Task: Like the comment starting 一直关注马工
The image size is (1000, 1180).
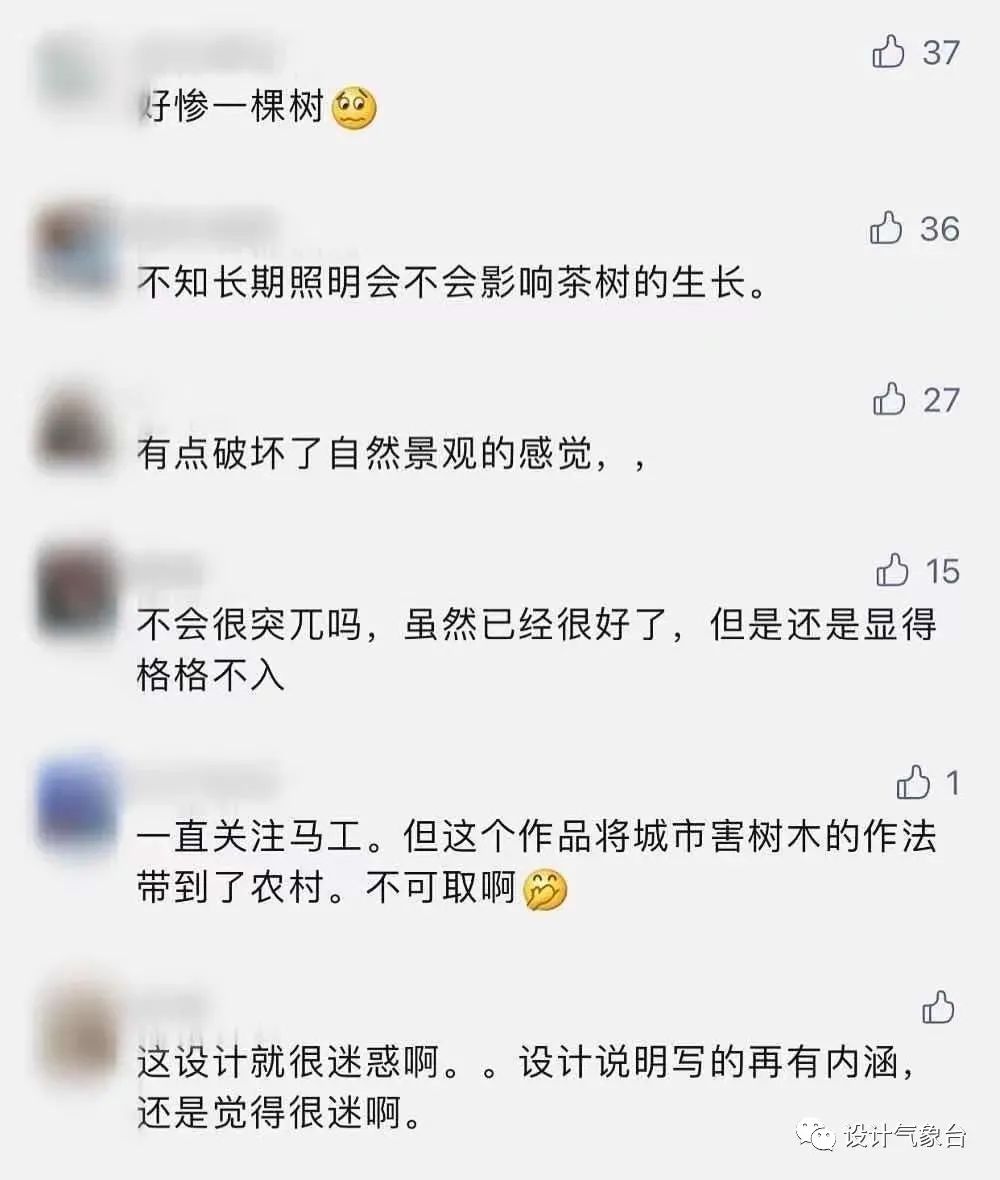Action: (913, 782)
